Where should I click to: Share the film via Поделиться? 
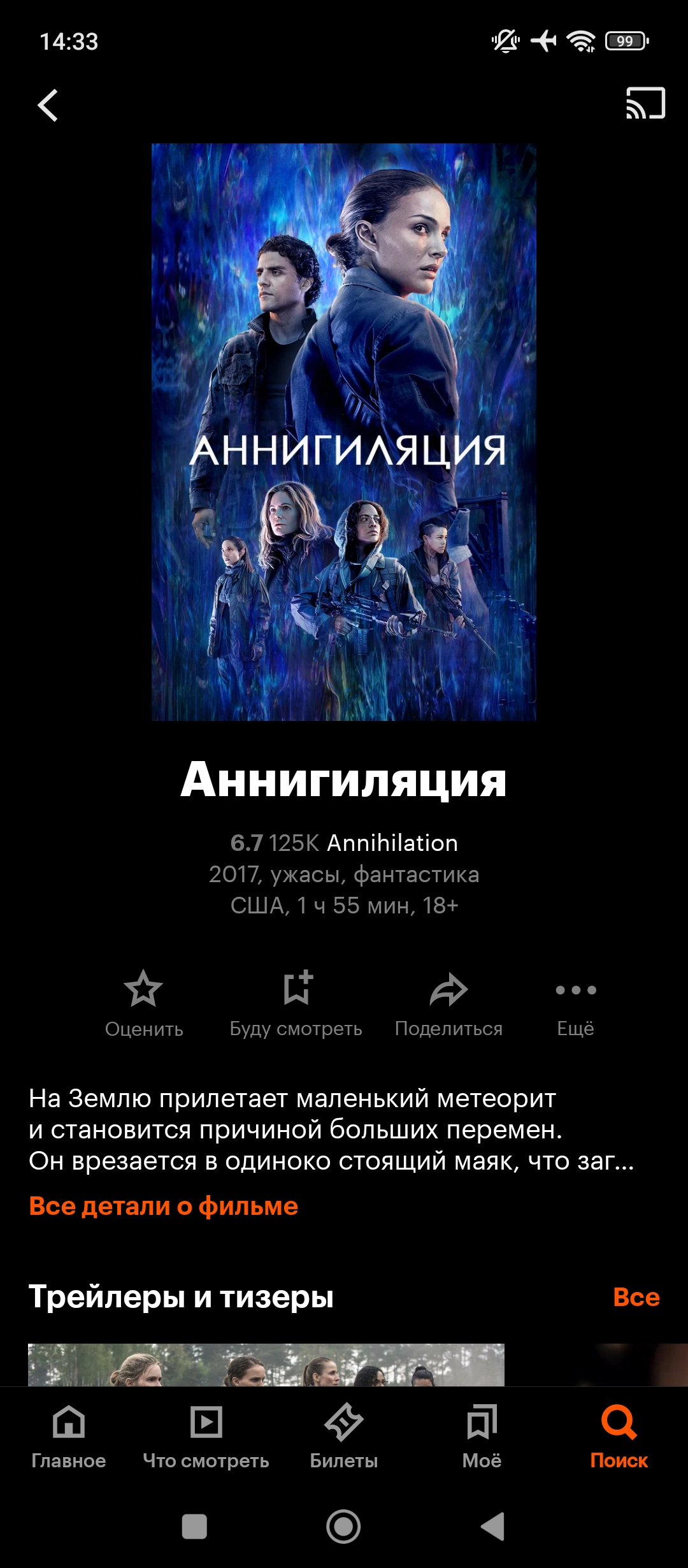point(448,1004)
